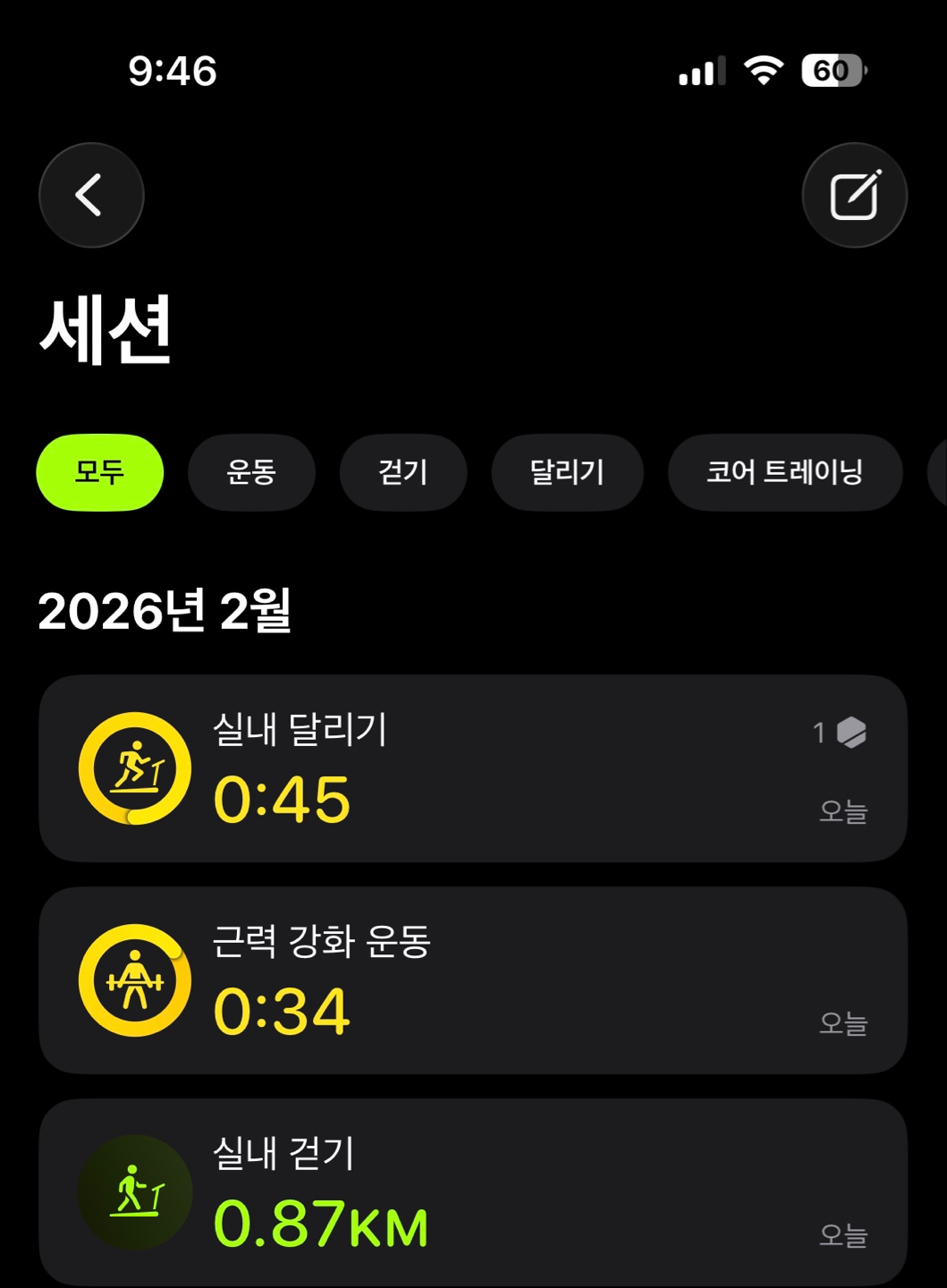
Task: View the 근력 강화 운동 0:34 session
Action: pos(472,980)
